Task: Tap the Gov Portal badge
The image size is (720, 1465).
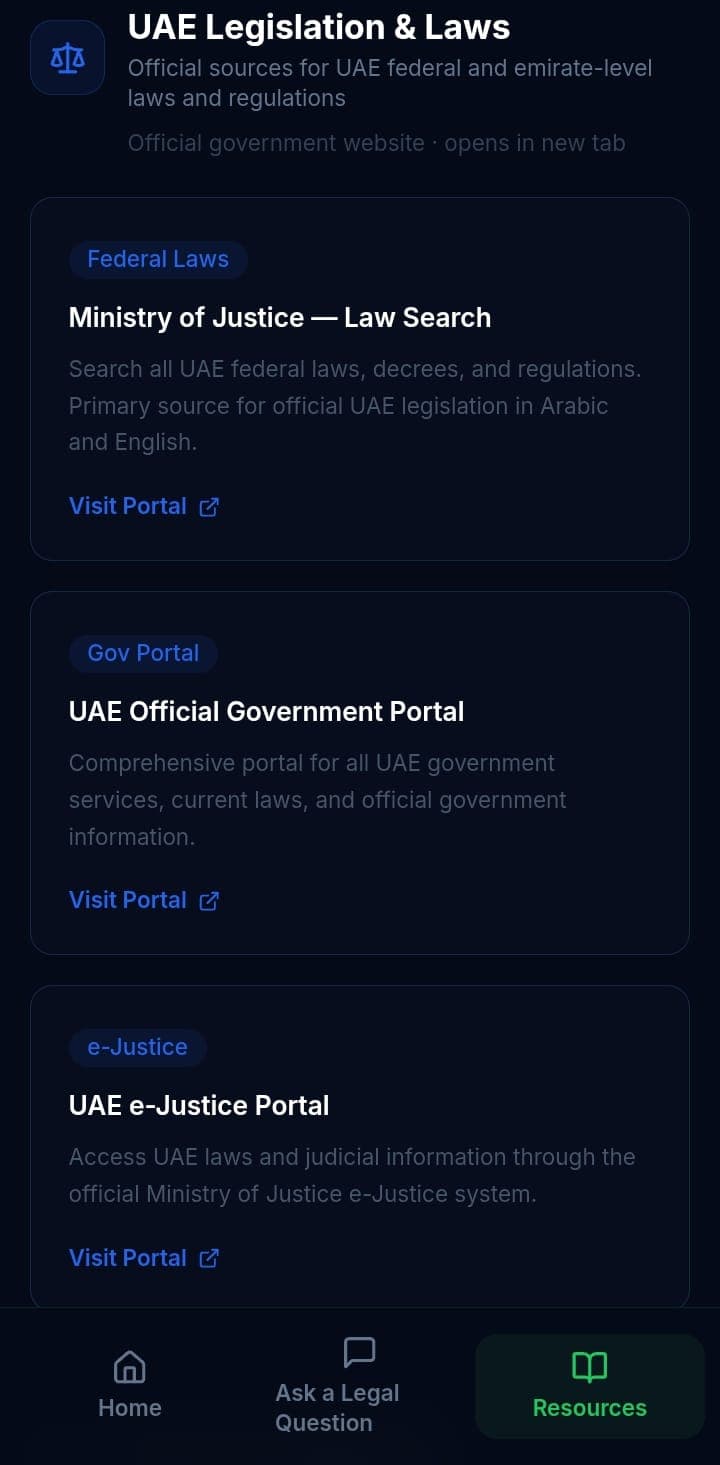Action: 143,653
